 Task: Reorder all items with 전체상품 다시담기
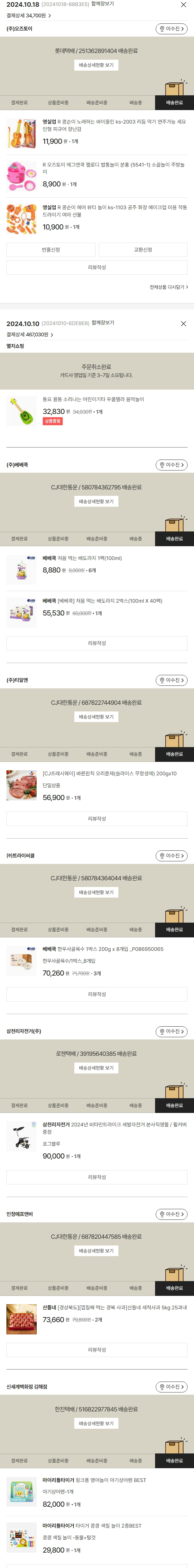click(168, 287)
